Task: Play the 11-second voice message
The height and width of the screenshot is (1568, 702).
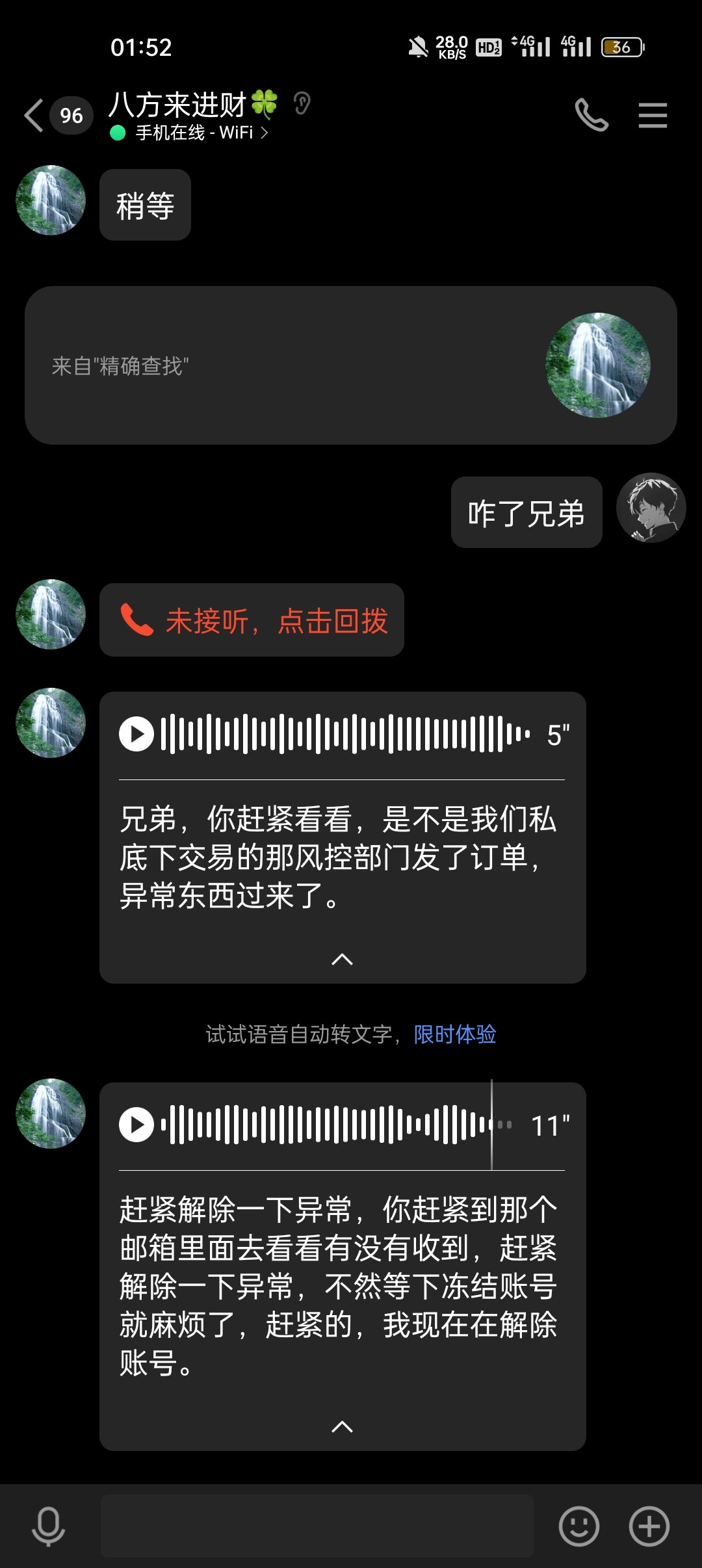Action: [136, 1125]
